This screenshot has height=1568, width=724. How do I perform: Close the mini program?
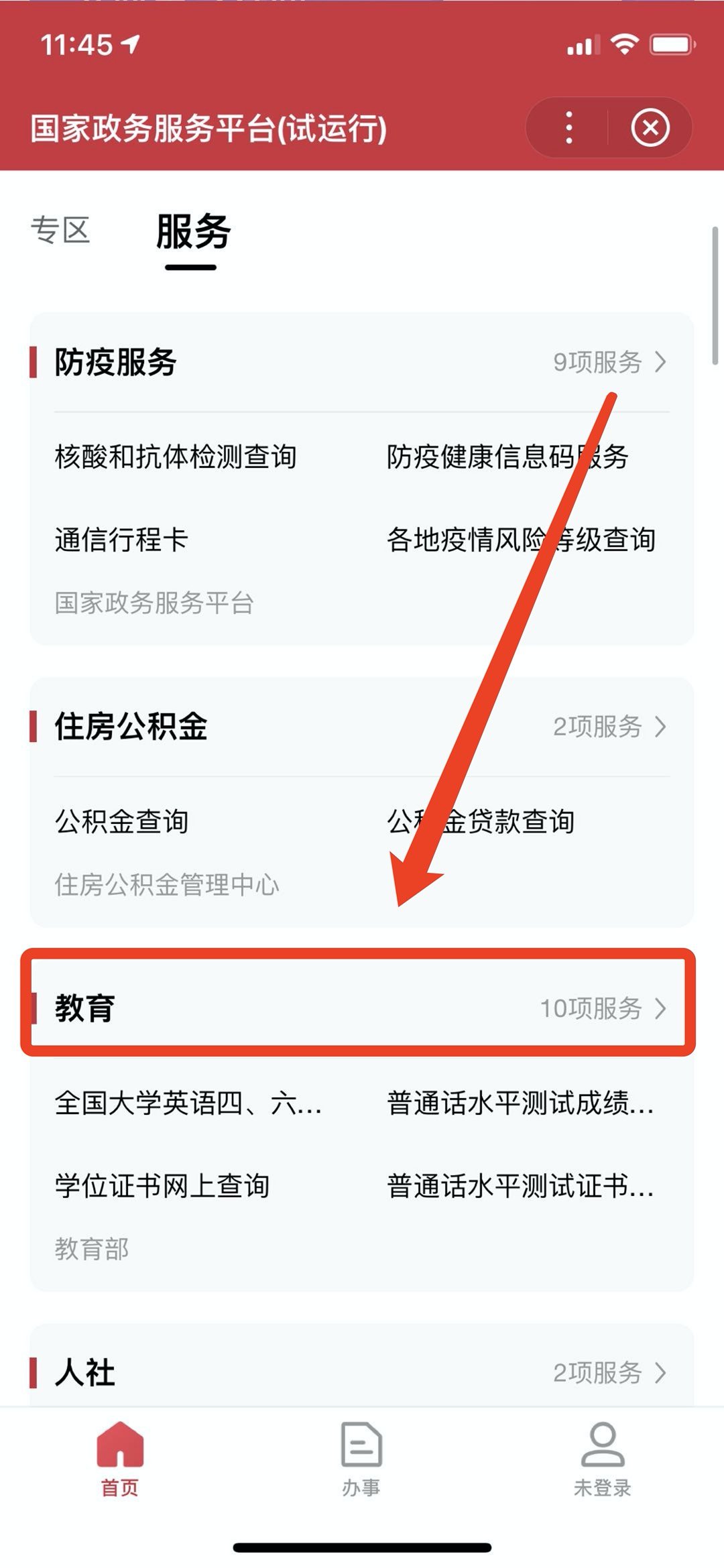pyautogui.click(x=650, y=127)
